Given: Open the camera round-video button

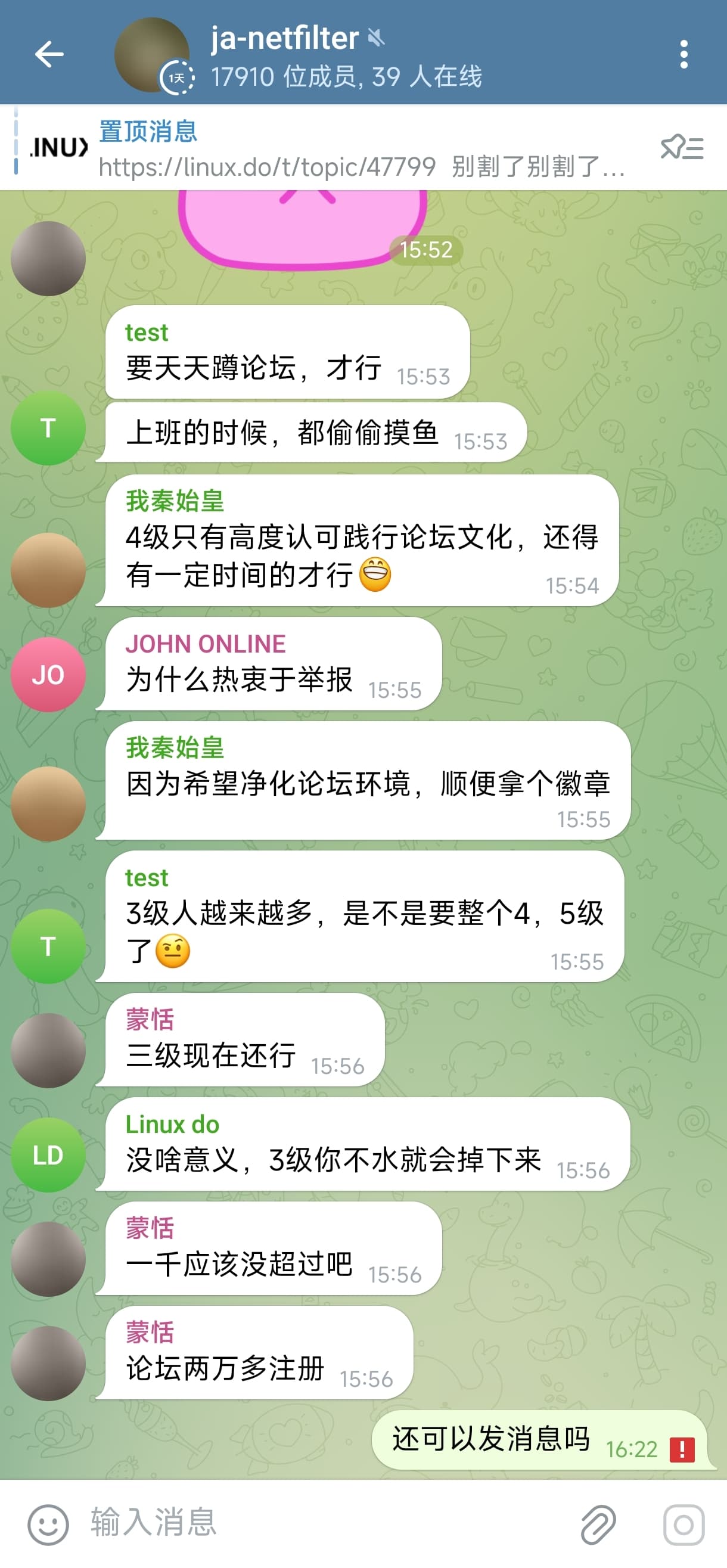Looking at the screenshot, I should click(683, 1524).
